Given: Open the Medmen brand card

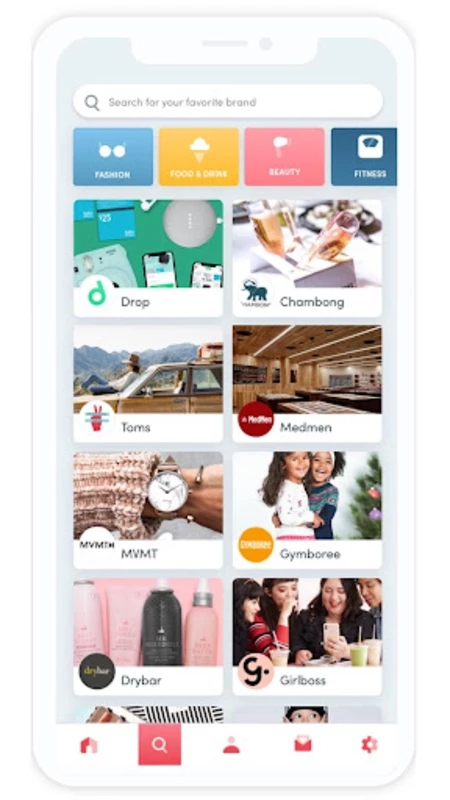Looking at the screenshot, I should [307, 384].
